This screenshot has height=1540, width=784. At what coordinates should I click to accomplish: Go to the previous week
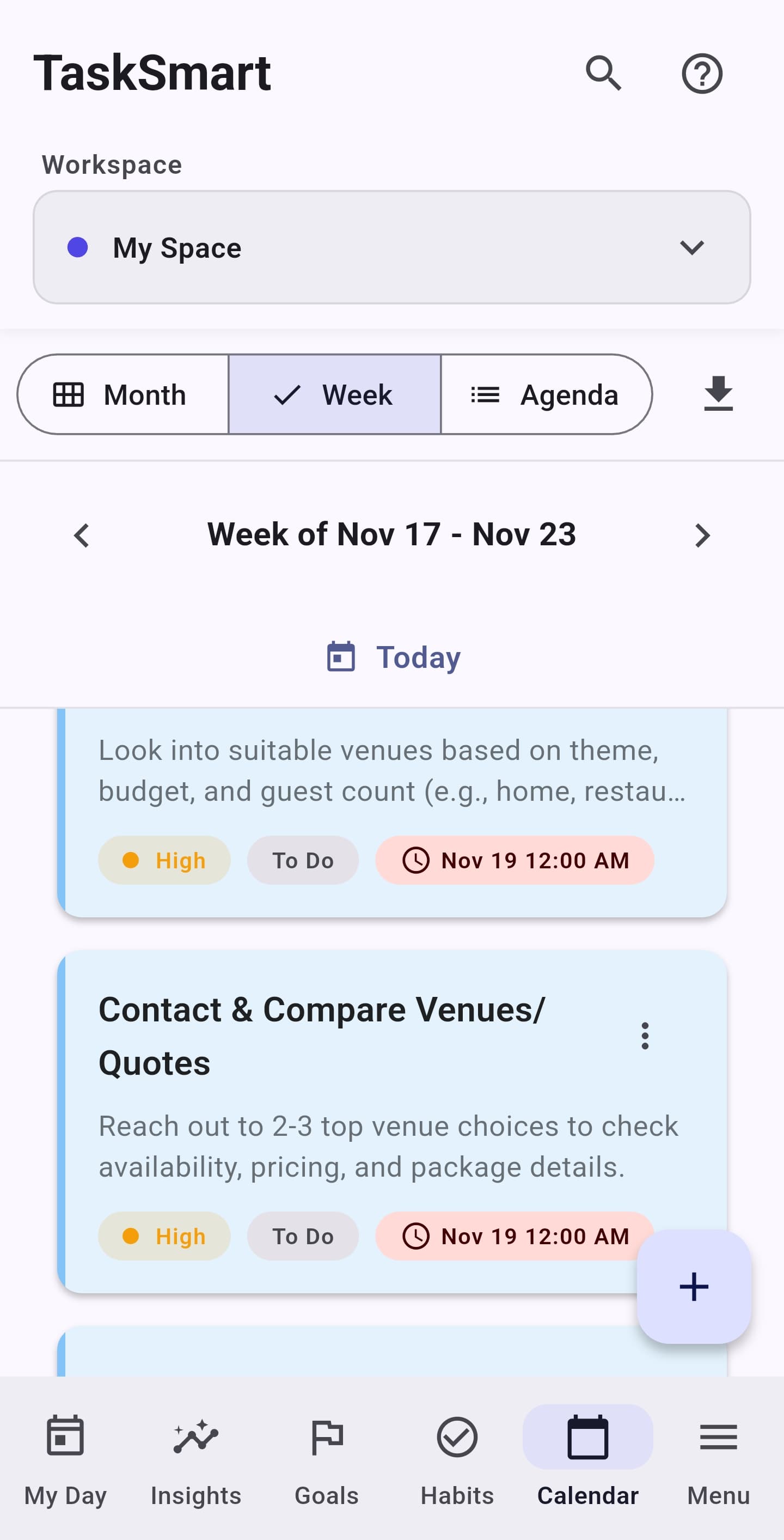pos(82,535)
